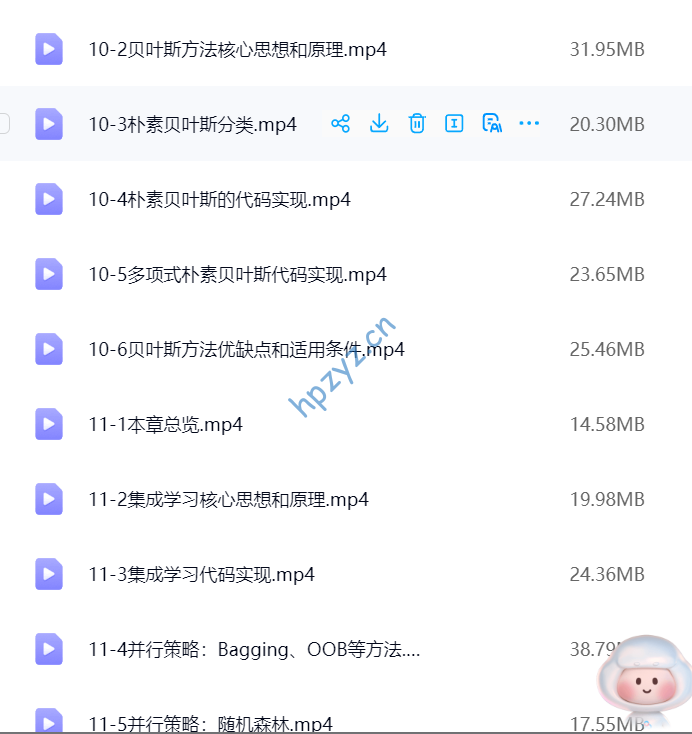Open 10-6贝叶斯方法优缺点和适用条件.mp4
The image size is (692, 734).
pyautogui.click(x=246, y=349)
